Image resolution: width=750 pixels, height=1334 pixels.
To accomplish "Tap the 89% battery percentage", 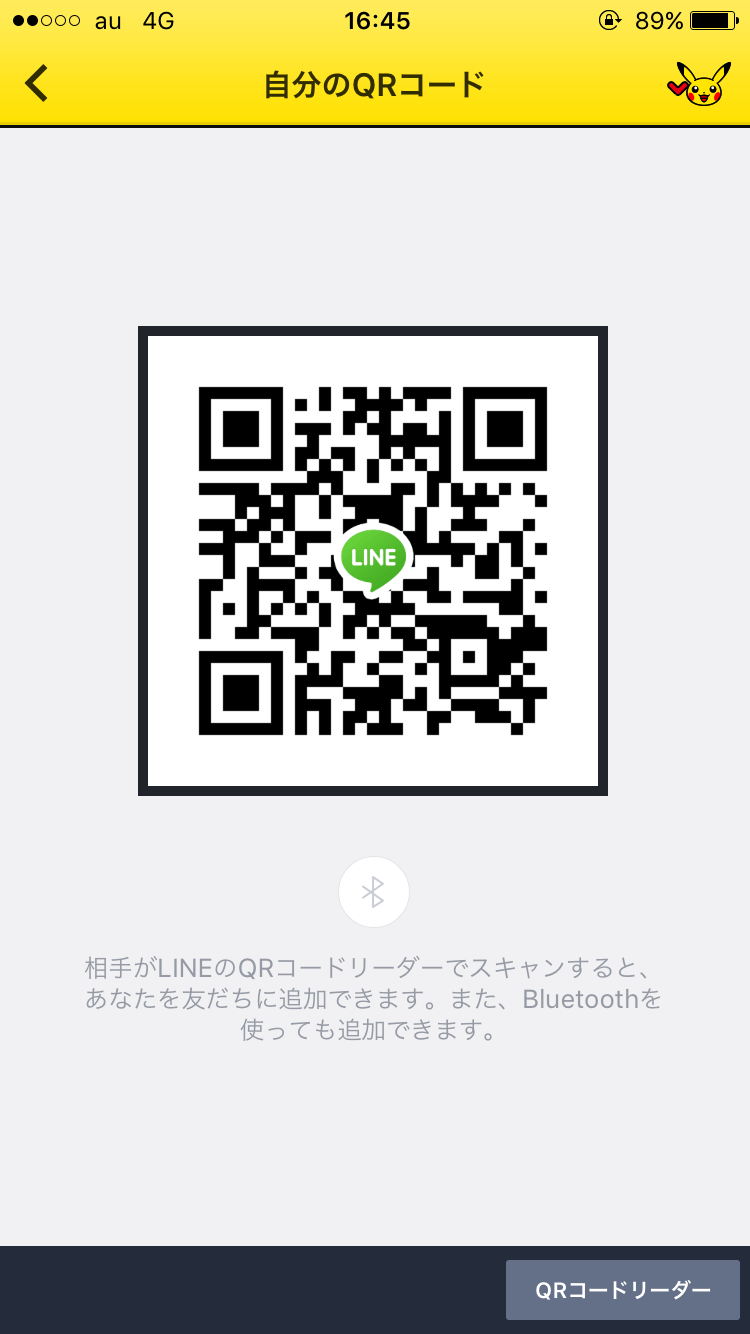I will click(x=660, y=20).
